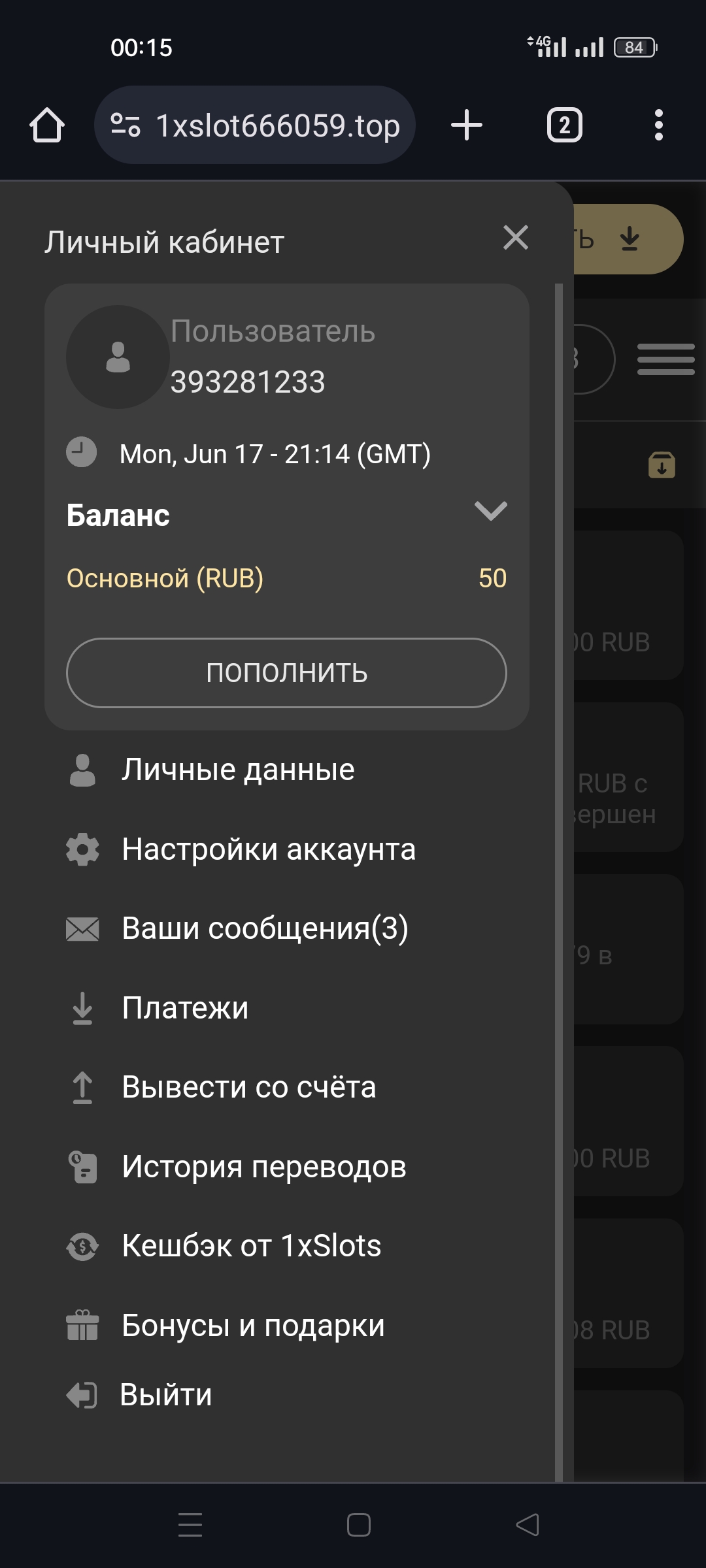Tap the ПОПОЛНИТЬ deposit button
The width and height of the screenshot is (706, 1568).
(x=286, y=673)
